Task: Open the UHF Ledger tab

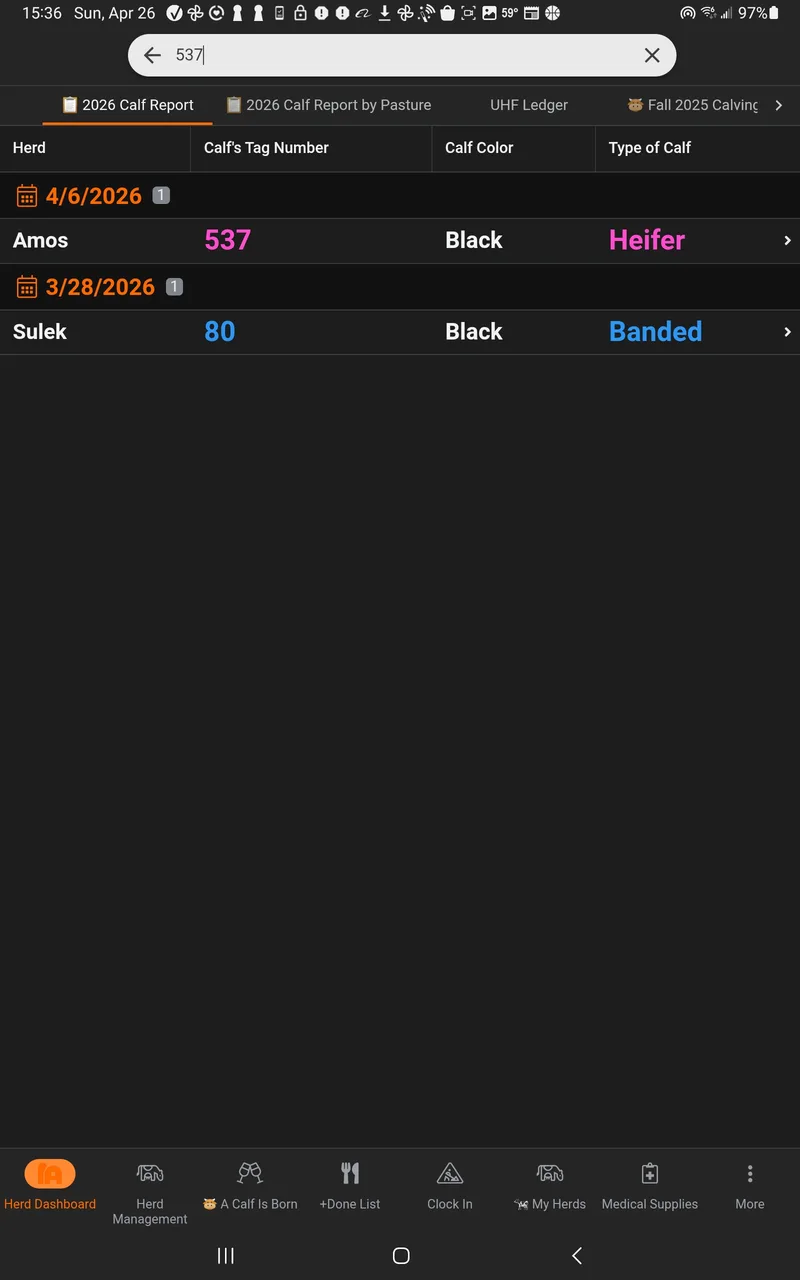Action: point(529,105)
